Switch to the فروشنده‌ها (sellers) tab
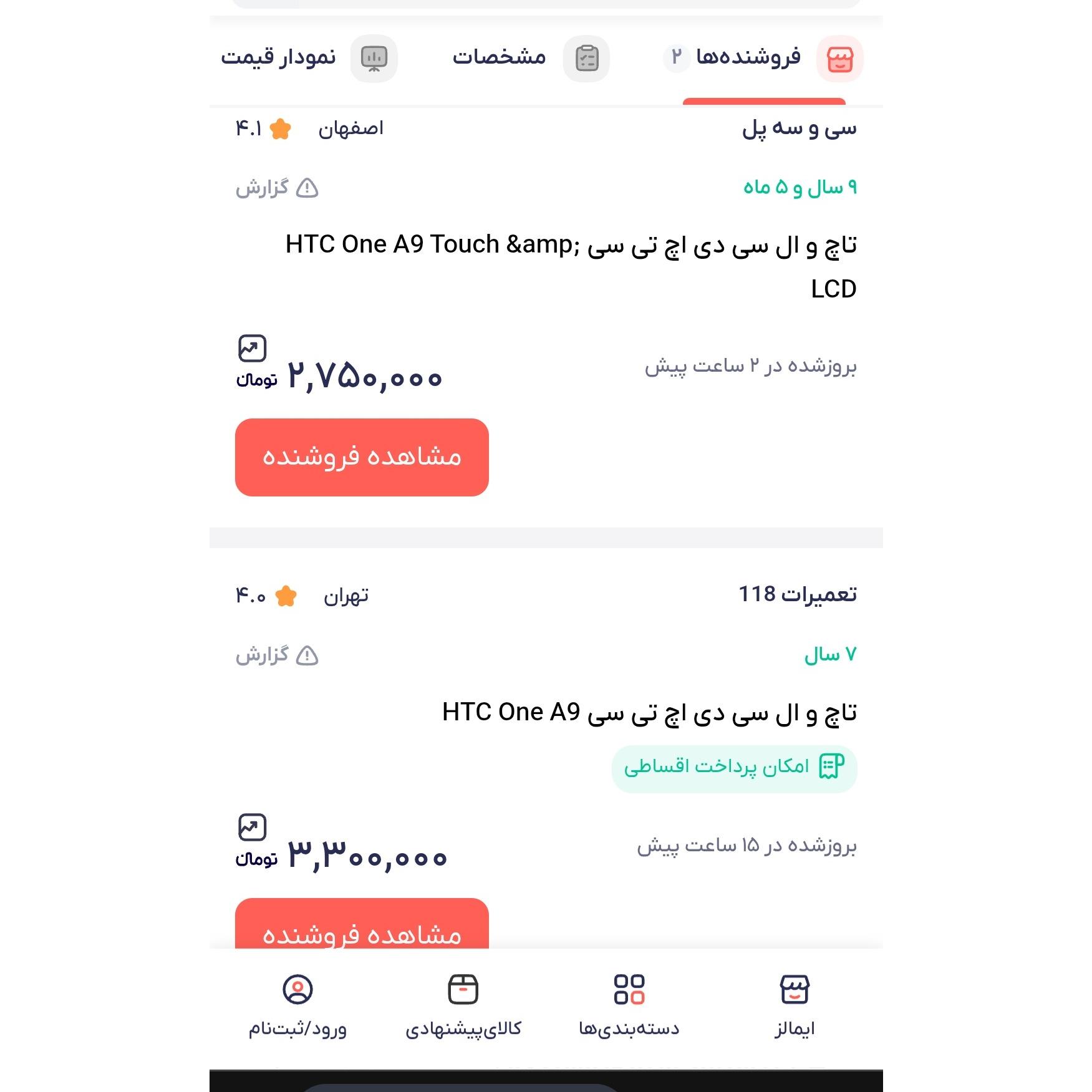Viewport: 1092px width, 1092px height. click(764, 59)
